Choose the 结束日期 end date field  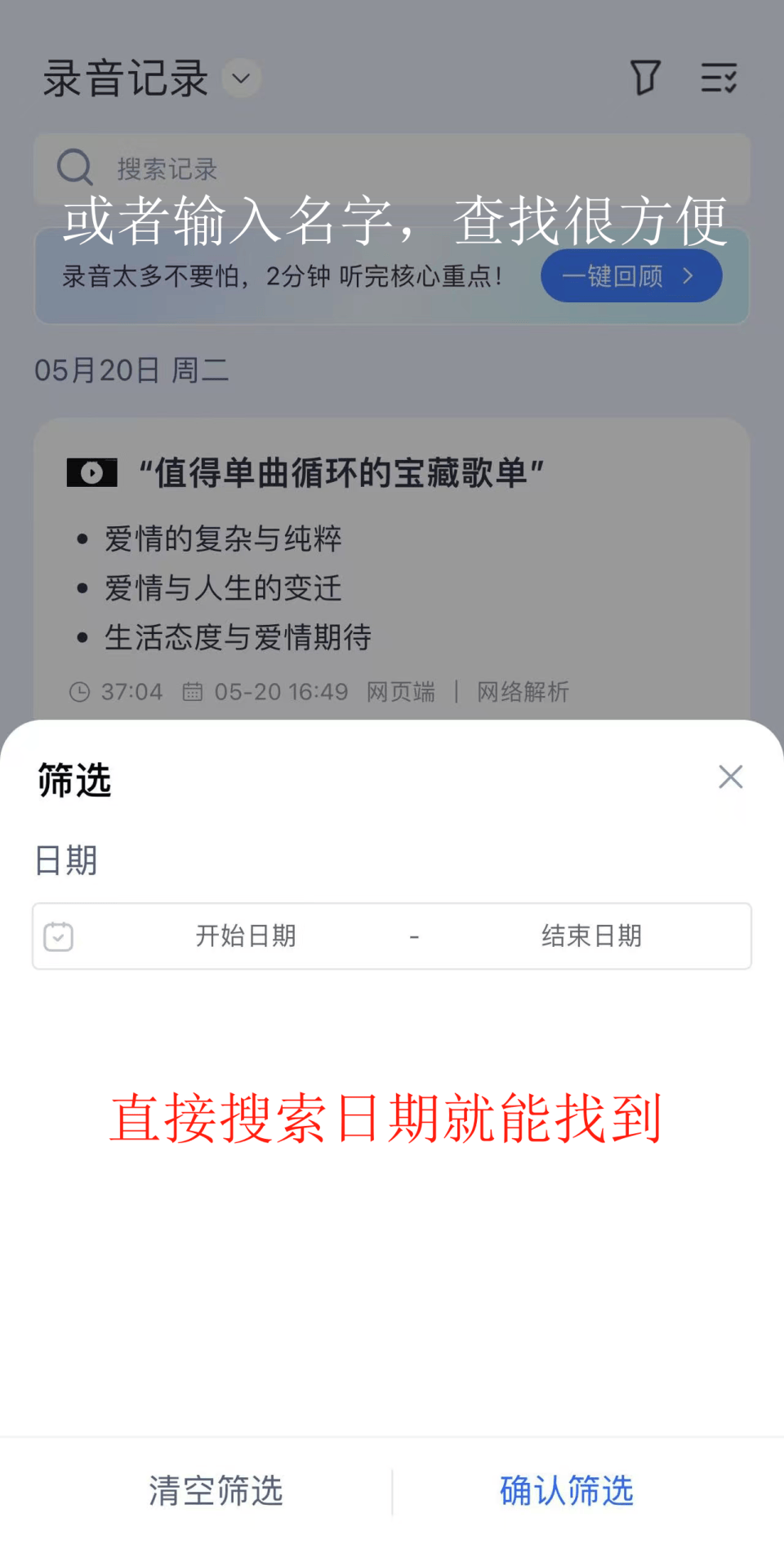[591, 936]
